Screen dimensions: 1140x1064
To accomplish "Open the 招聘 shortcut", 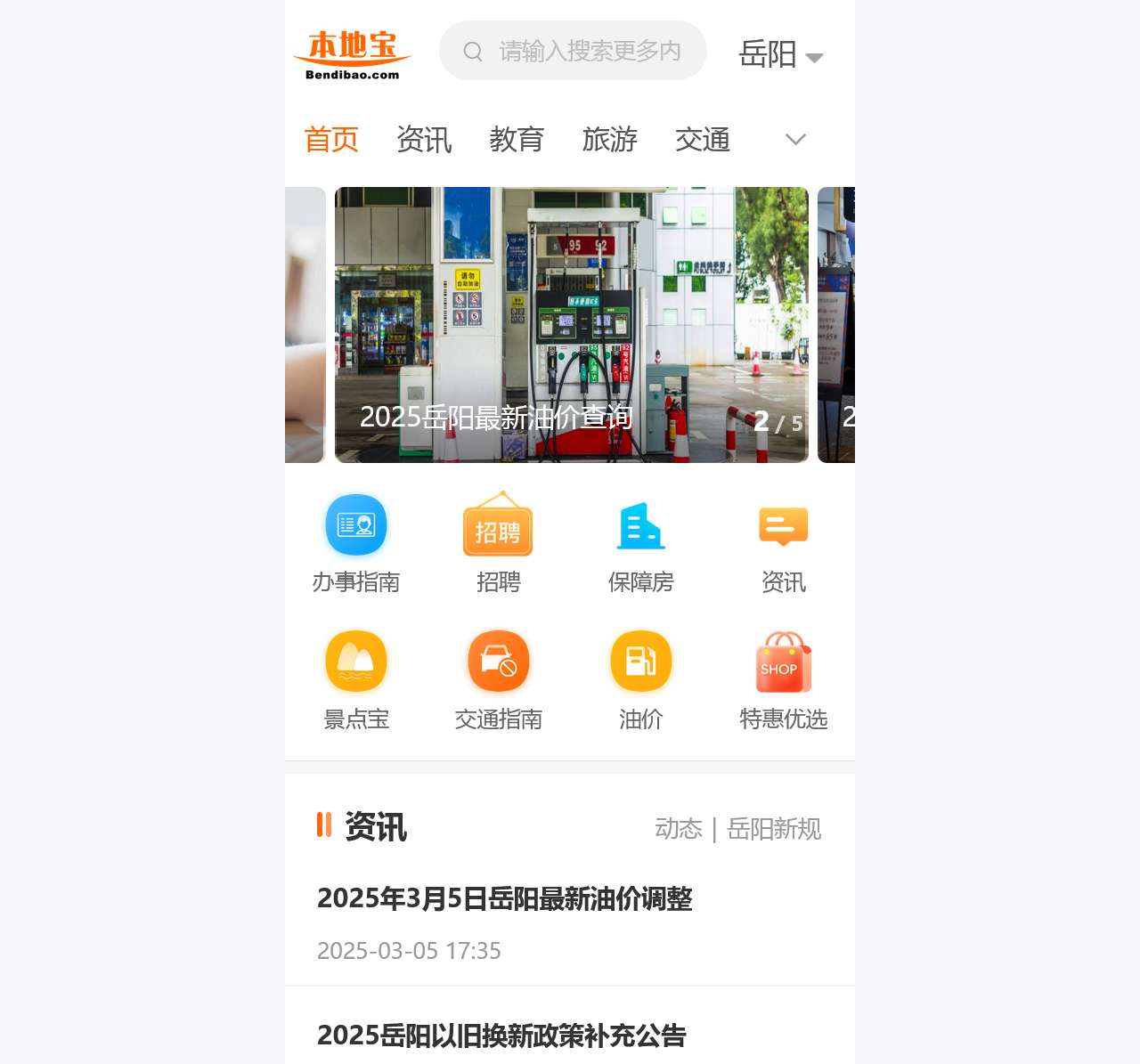I will (x=498, y=543).
